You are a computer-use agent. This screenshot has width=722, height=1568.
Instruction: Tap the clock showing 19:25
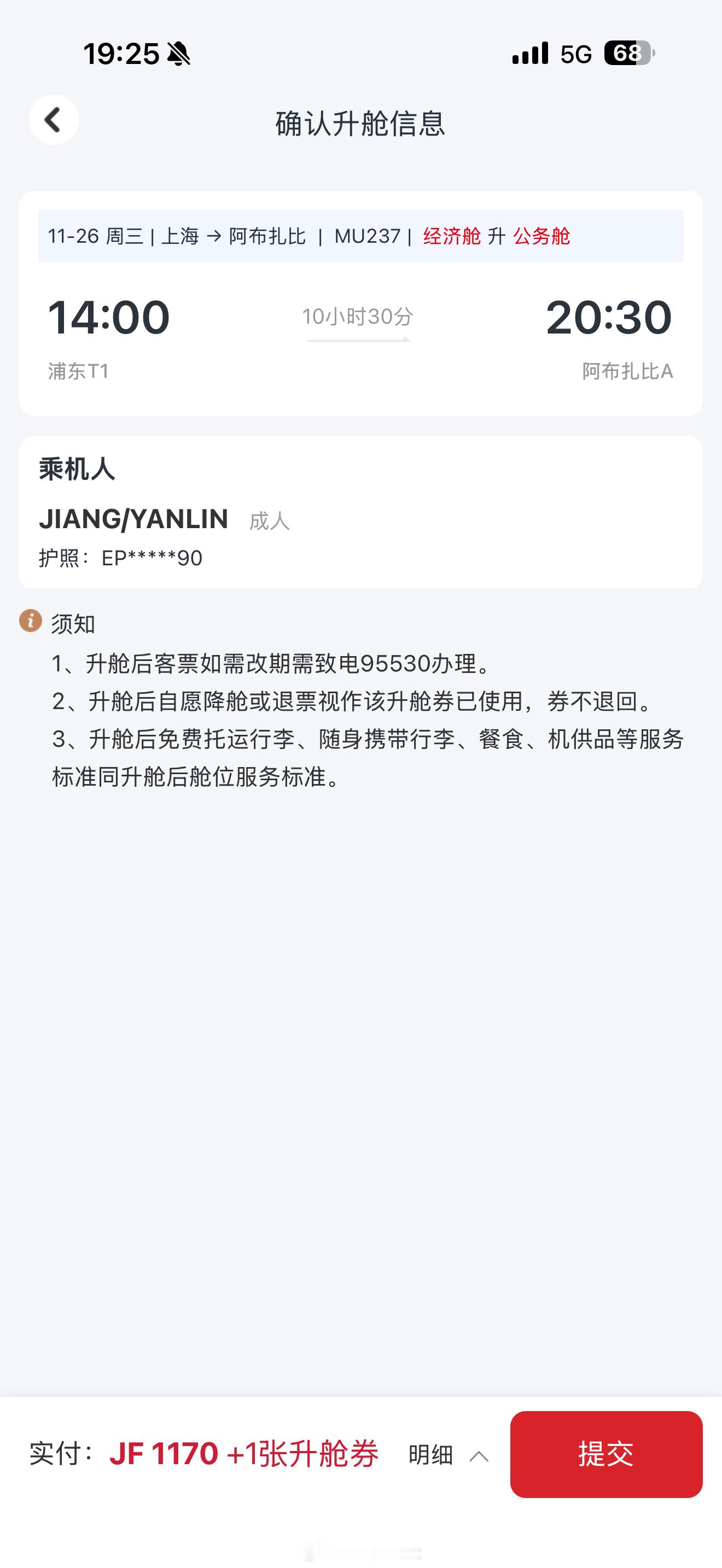pos(120,54)
